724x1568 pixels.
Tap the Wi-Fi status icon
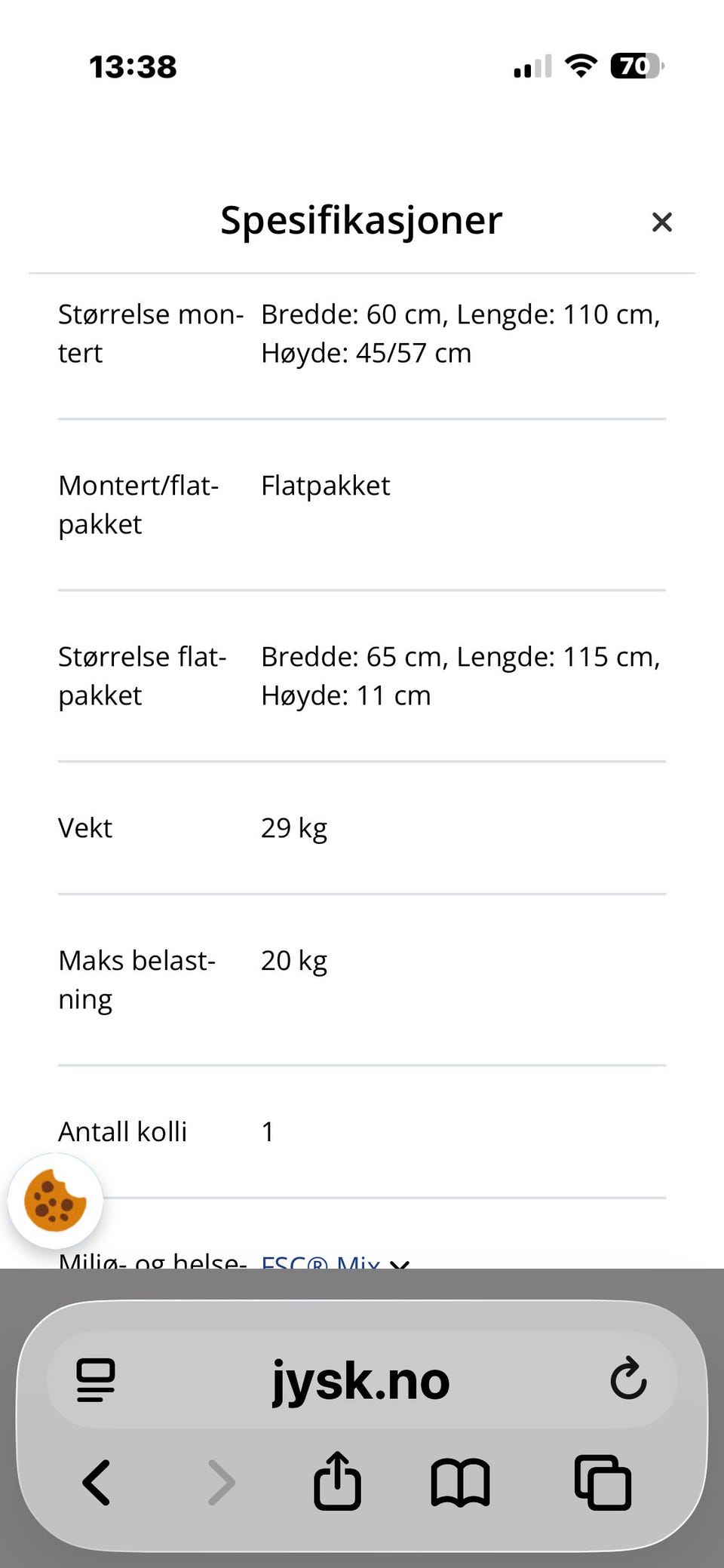click(579, 66)
